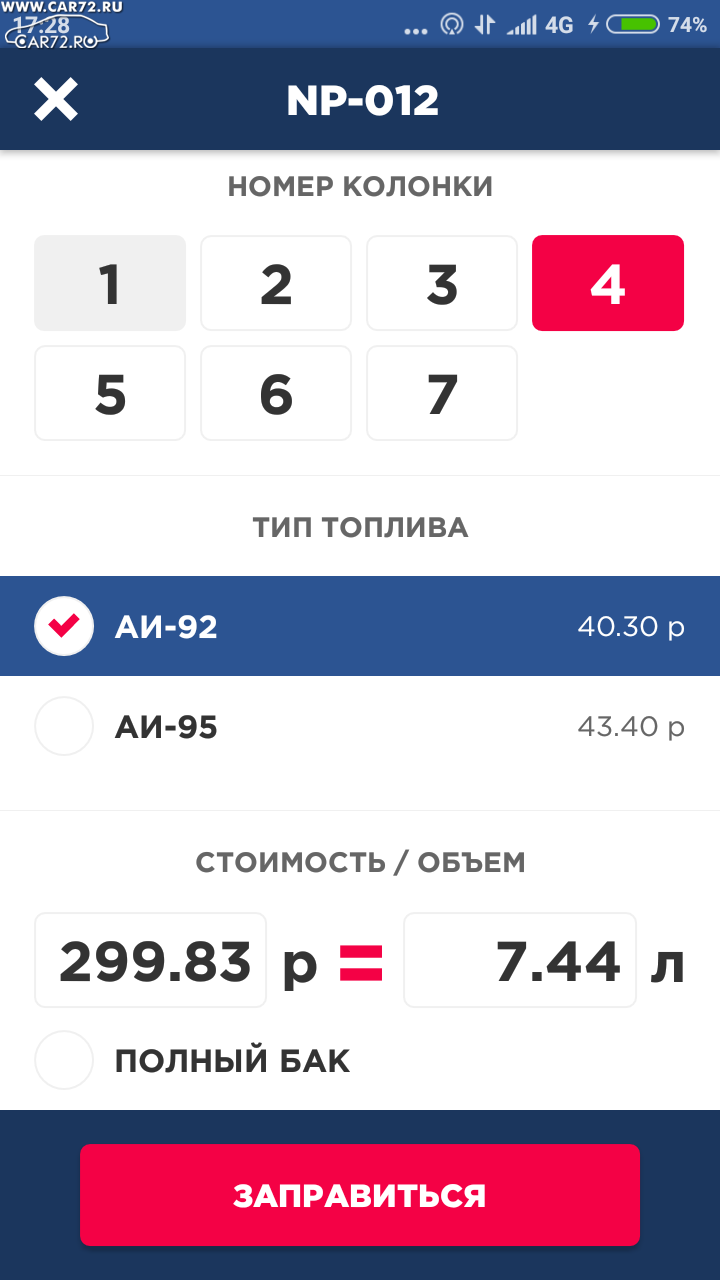The image size is (720, 1280).
Task: Edit the volume field showing 7.44
Action: pyautogui.click(x=520, y=960)
